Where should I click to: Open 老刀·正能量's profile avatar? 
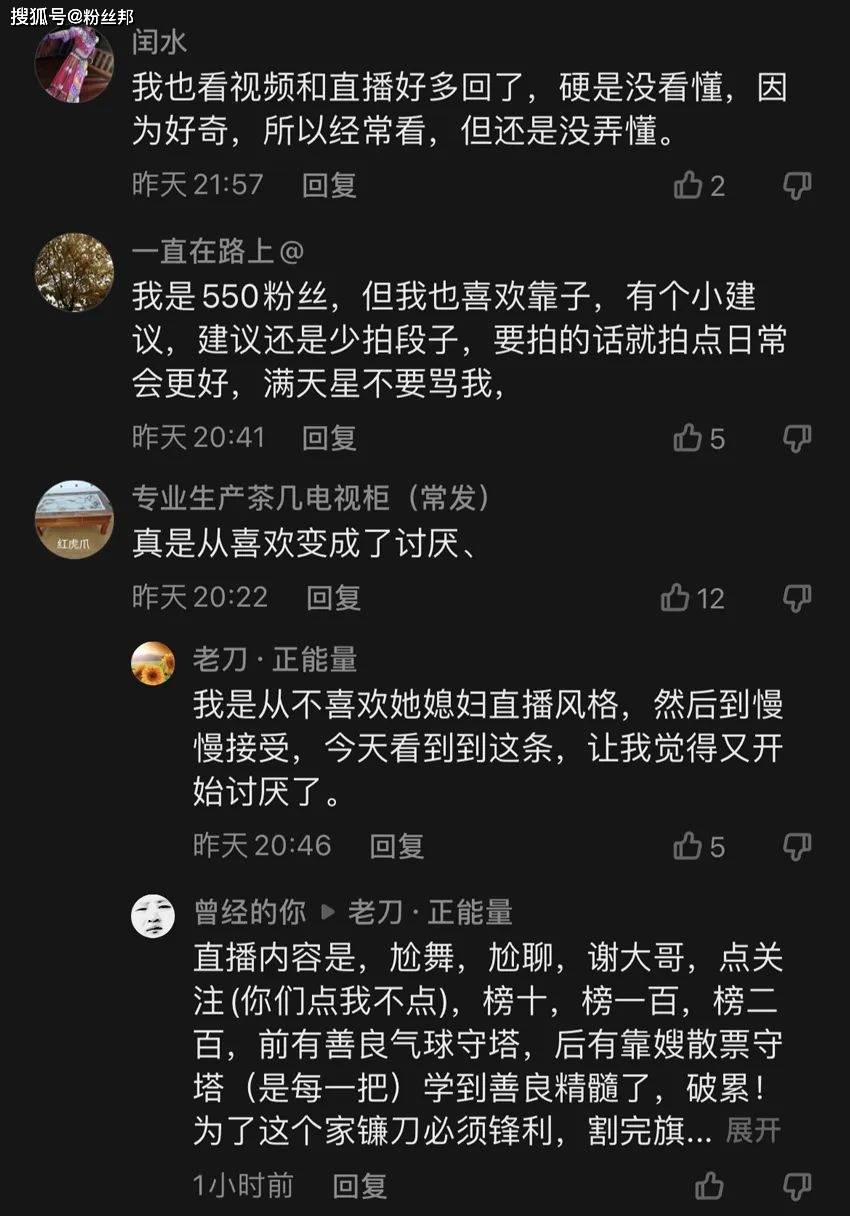point(153,662)
